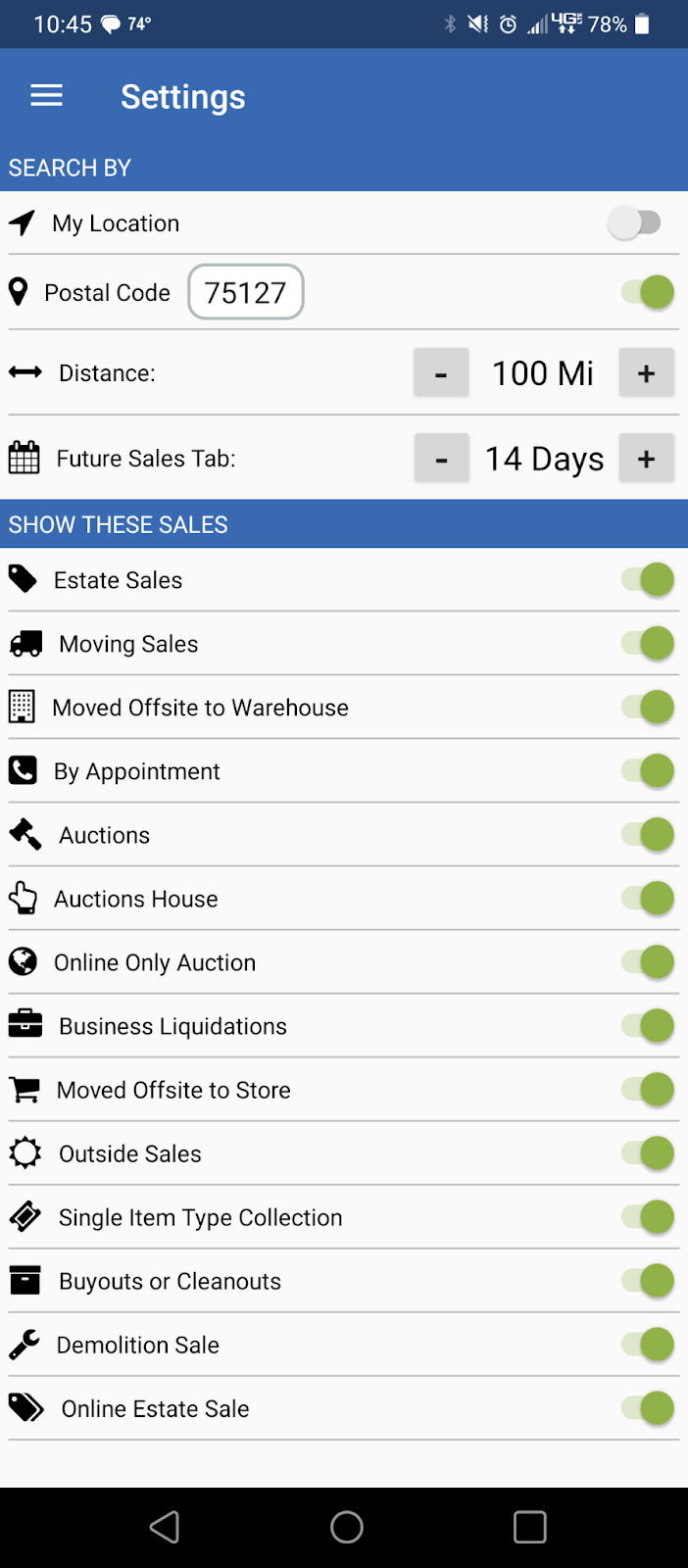Screen dimensions: 688x1568
Task: Reduce Future Sales Tab days
Action: (441, 459)
